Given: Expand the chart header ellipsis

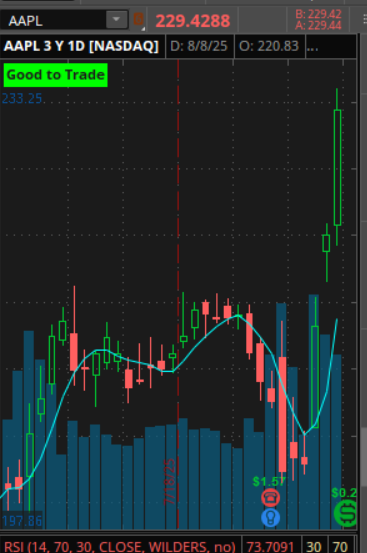Looking at the screenshot, I should tap(312, 46).
